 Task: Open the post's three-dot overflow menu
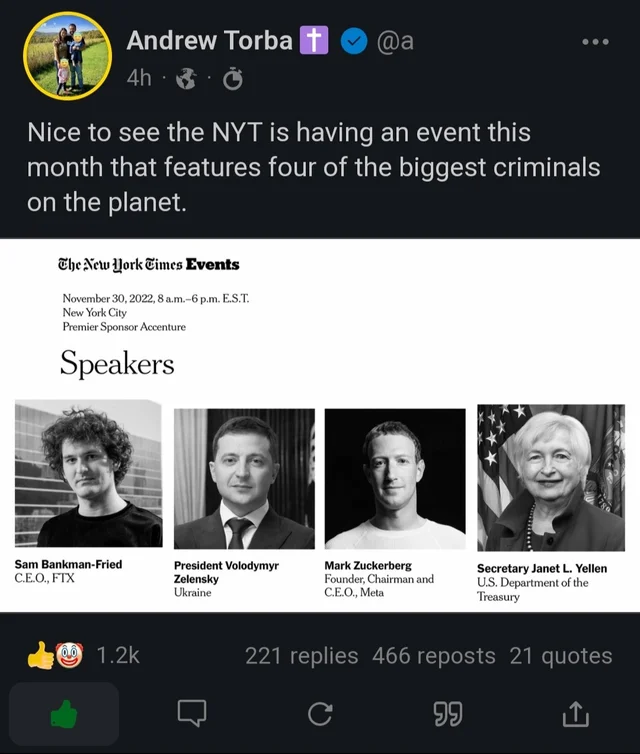[595, 42]
